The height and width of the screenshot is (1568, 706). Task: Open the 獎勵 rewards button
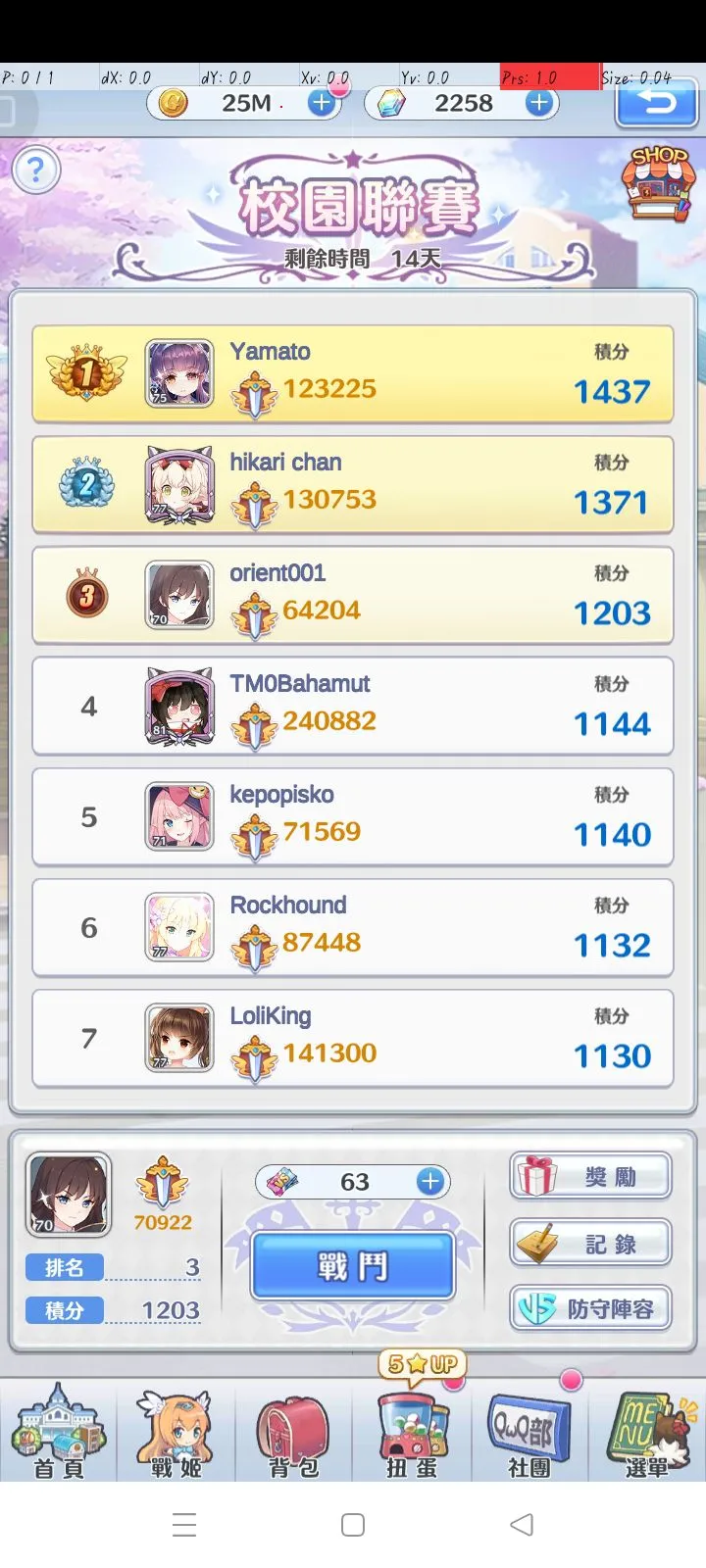click(590, 1176)
